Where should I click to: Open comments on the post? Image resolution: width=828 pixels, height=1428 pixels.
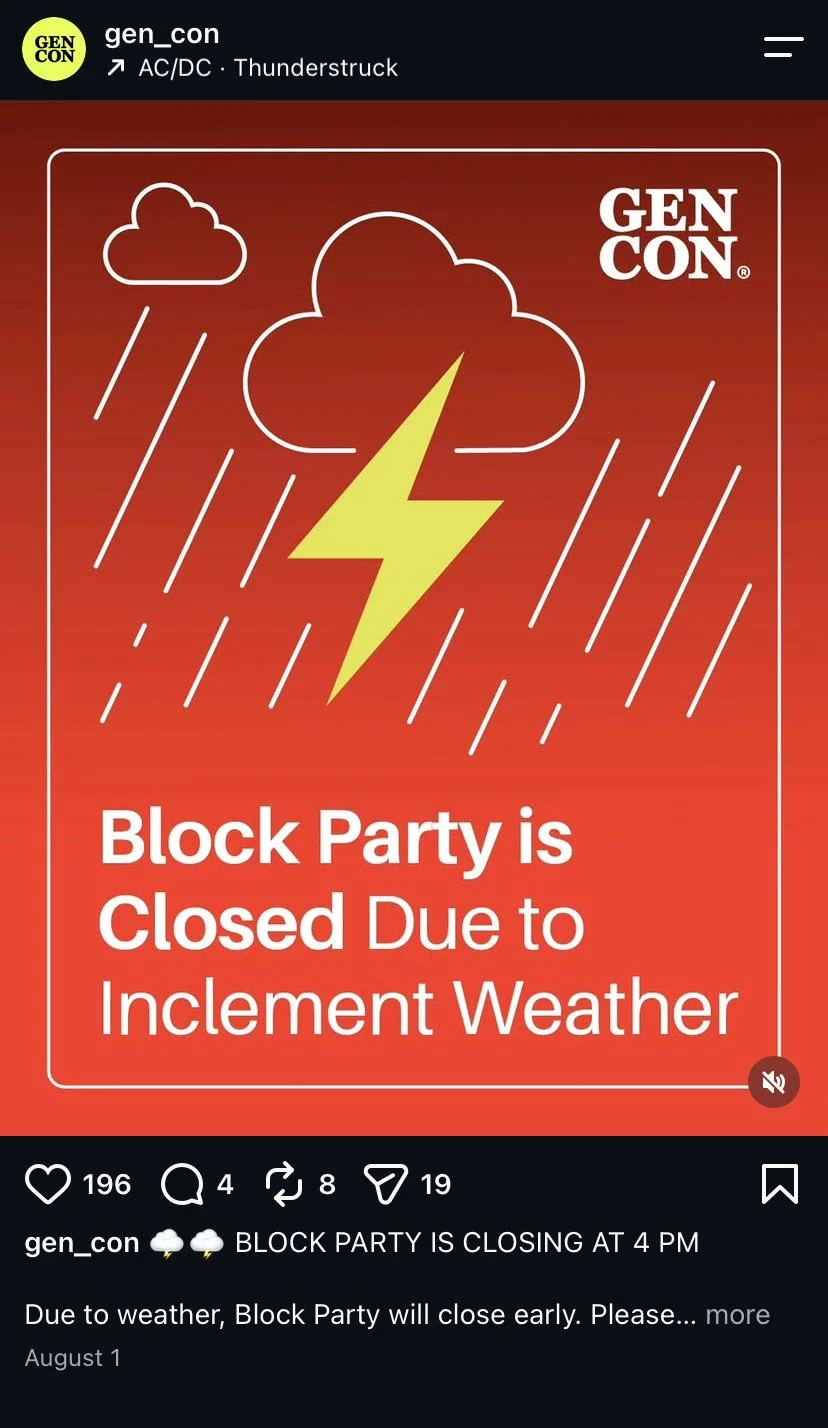[182, 1184]
